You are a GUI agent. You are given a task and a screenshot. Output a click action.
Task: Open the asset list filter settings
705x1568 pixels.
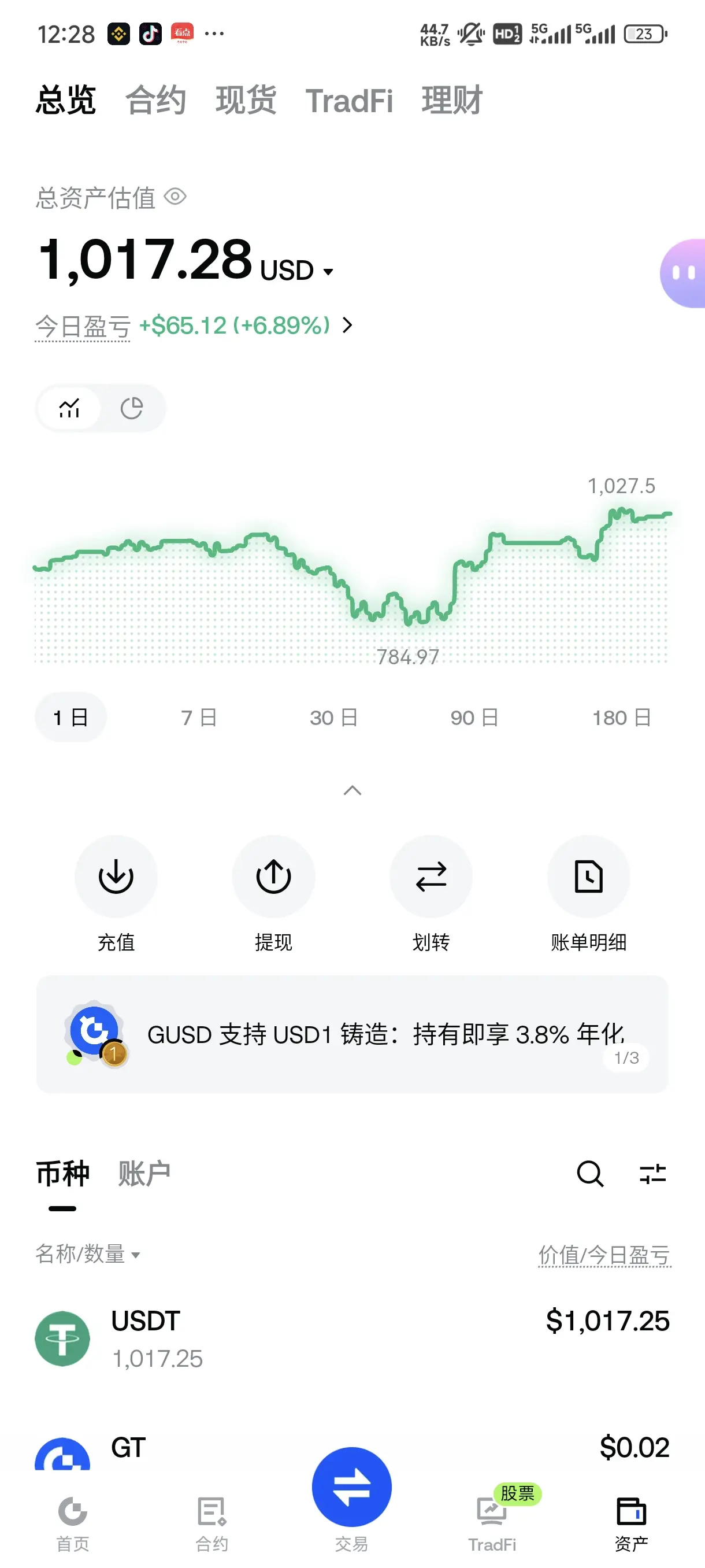tap(652, 1173)
